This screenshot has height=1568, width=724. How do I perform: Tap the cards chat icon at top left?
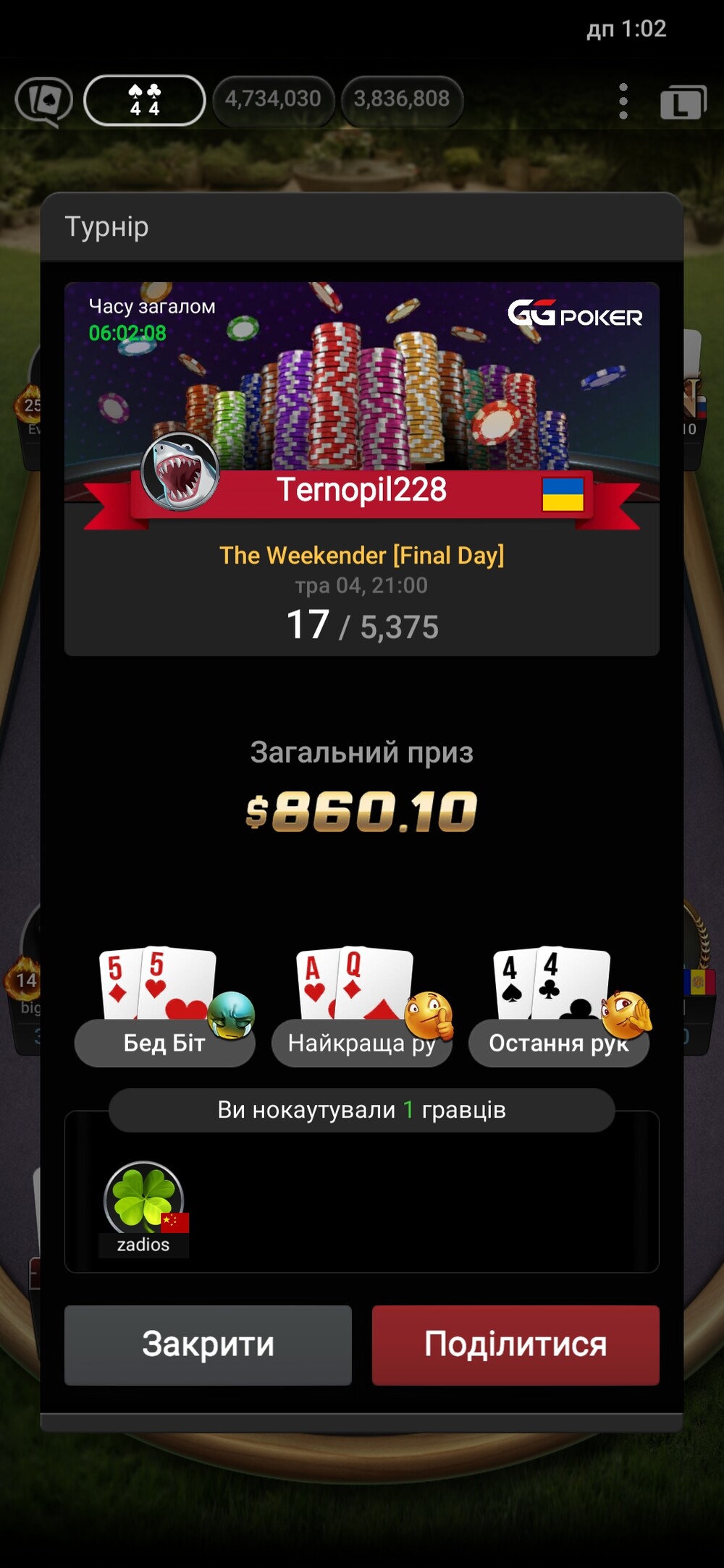pos(44,101)
